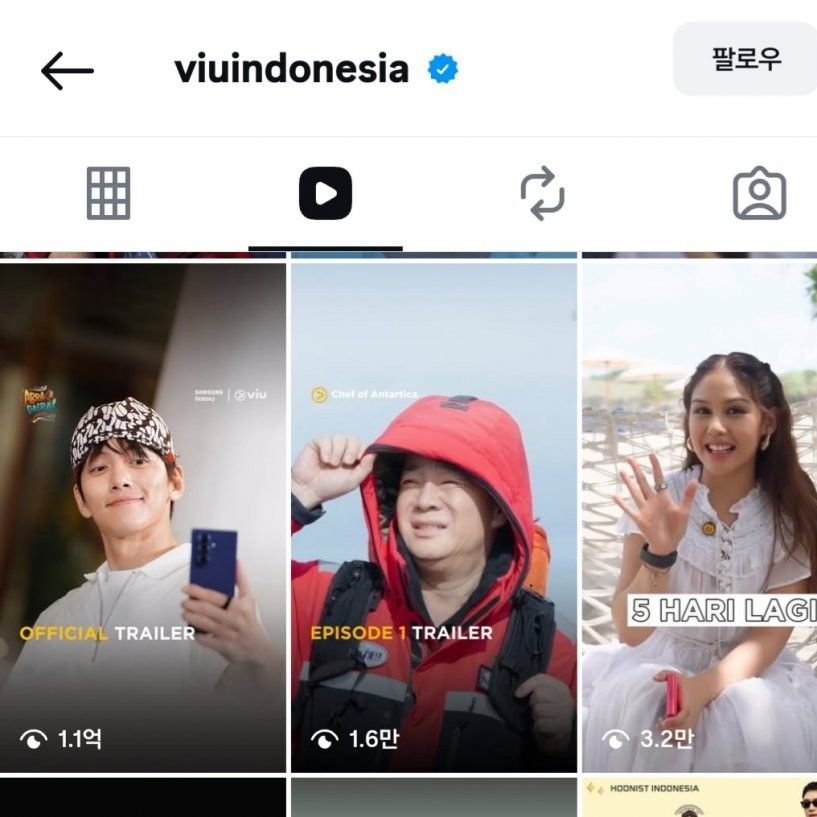Open the Episode 1 Trailer reel
The image size is (817, 817).
434,515
